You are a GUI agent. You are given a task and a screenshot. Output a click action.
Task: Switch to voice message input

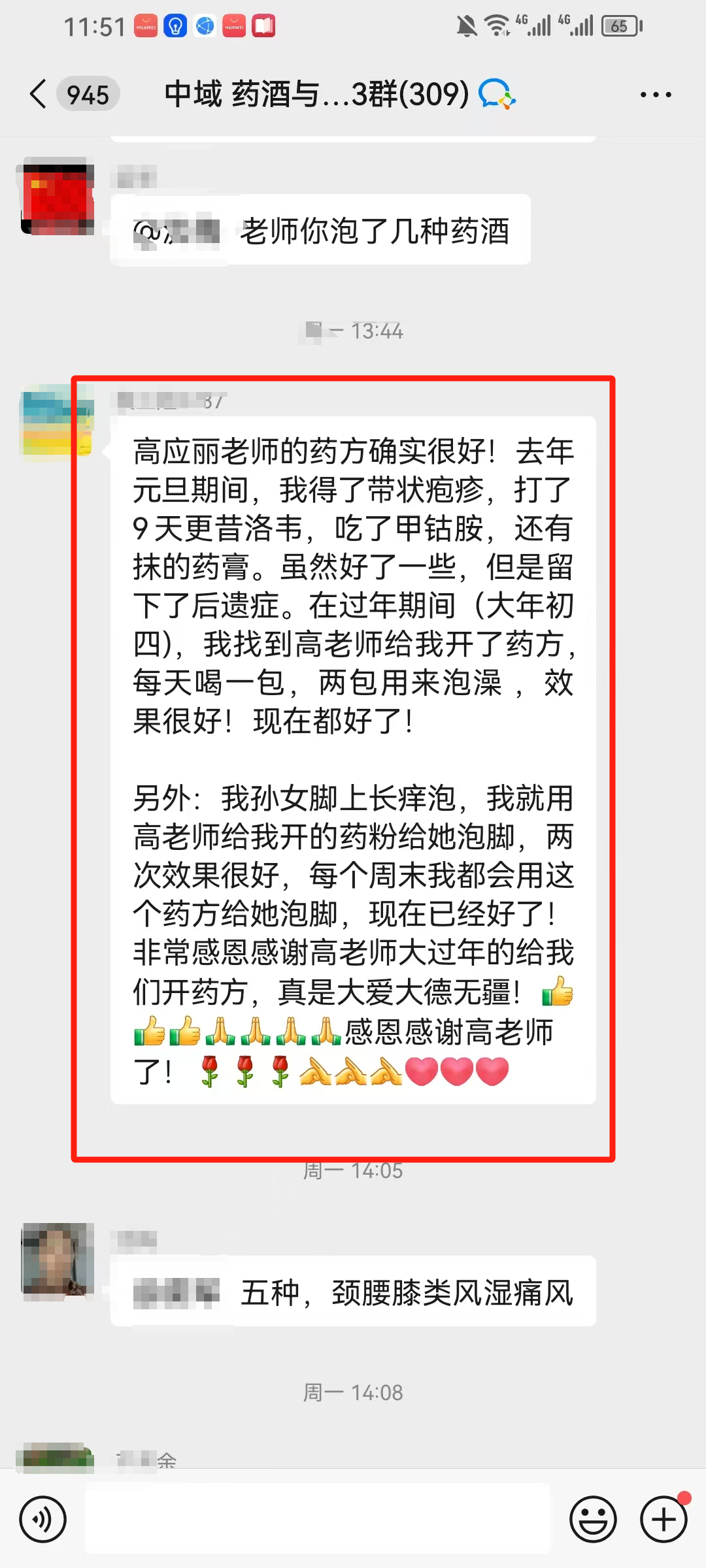pyautogui.click(x=43, y=1520)
